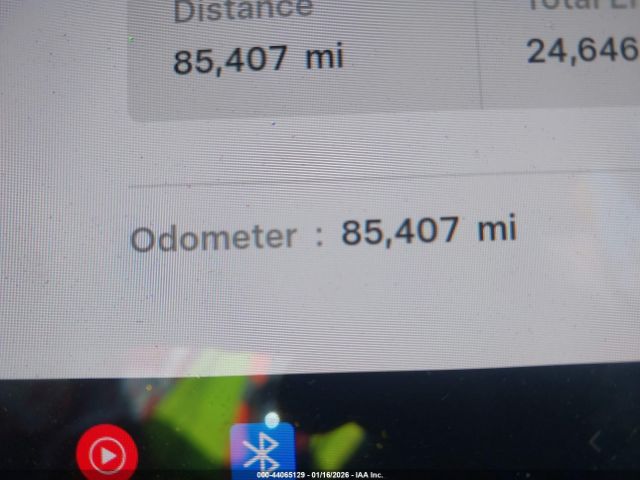Open the Bluetooth app in the dock
Image resolution: width=640 pixels, height=480 pixels.
point(263,452)
